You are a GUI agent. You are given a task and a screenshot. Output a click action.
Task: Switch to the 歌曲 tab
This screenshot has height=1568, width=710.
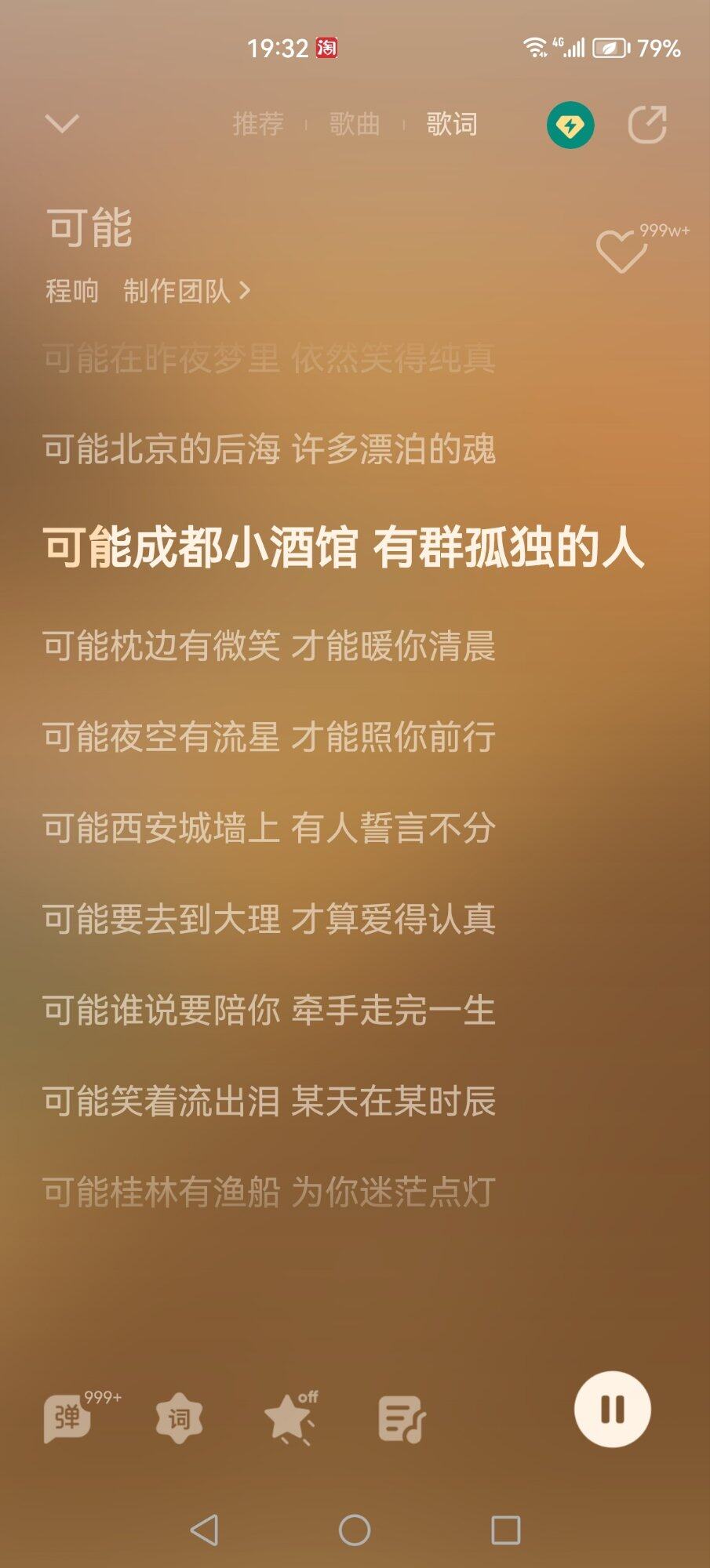tap(355, 124)
